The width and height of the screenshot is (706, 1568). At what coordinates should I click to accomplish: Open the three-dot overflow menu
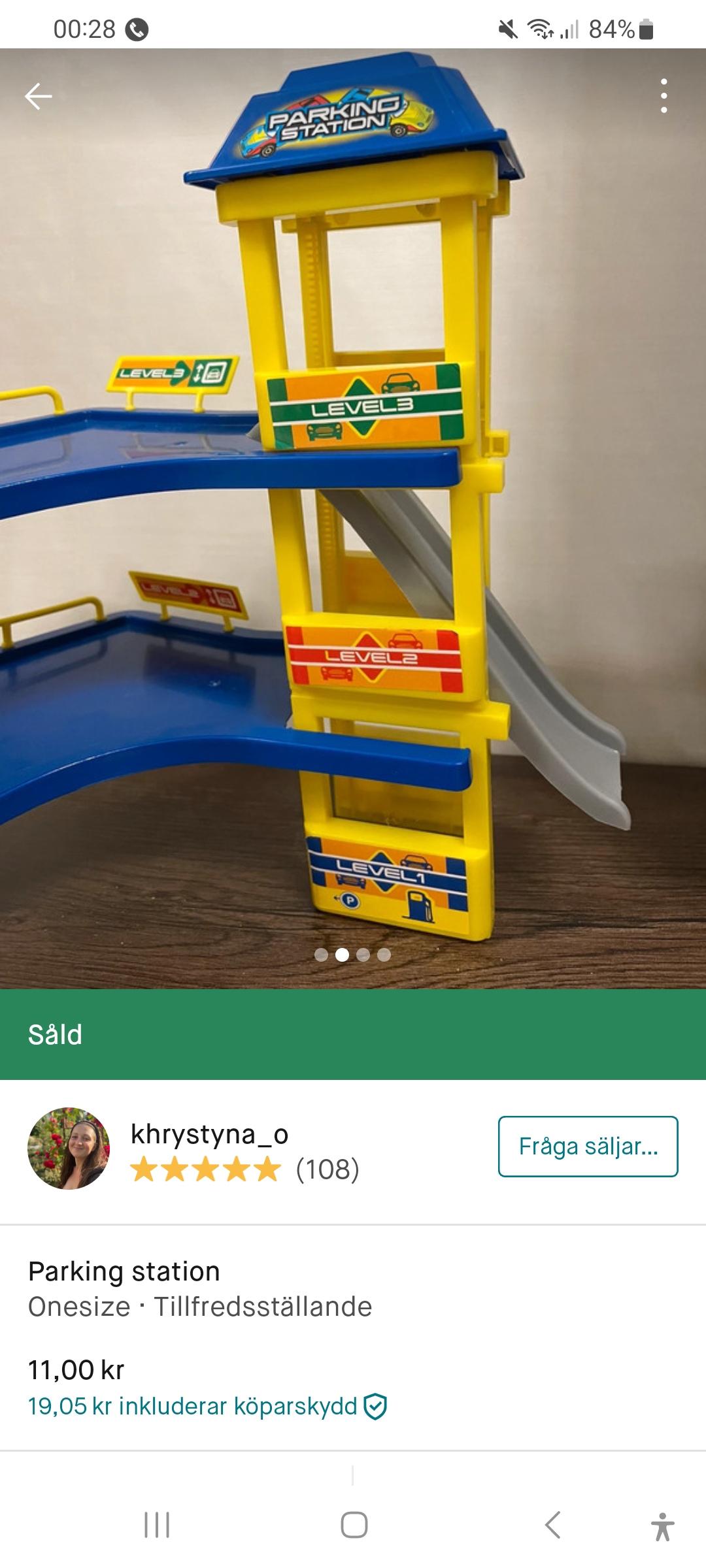664,96
